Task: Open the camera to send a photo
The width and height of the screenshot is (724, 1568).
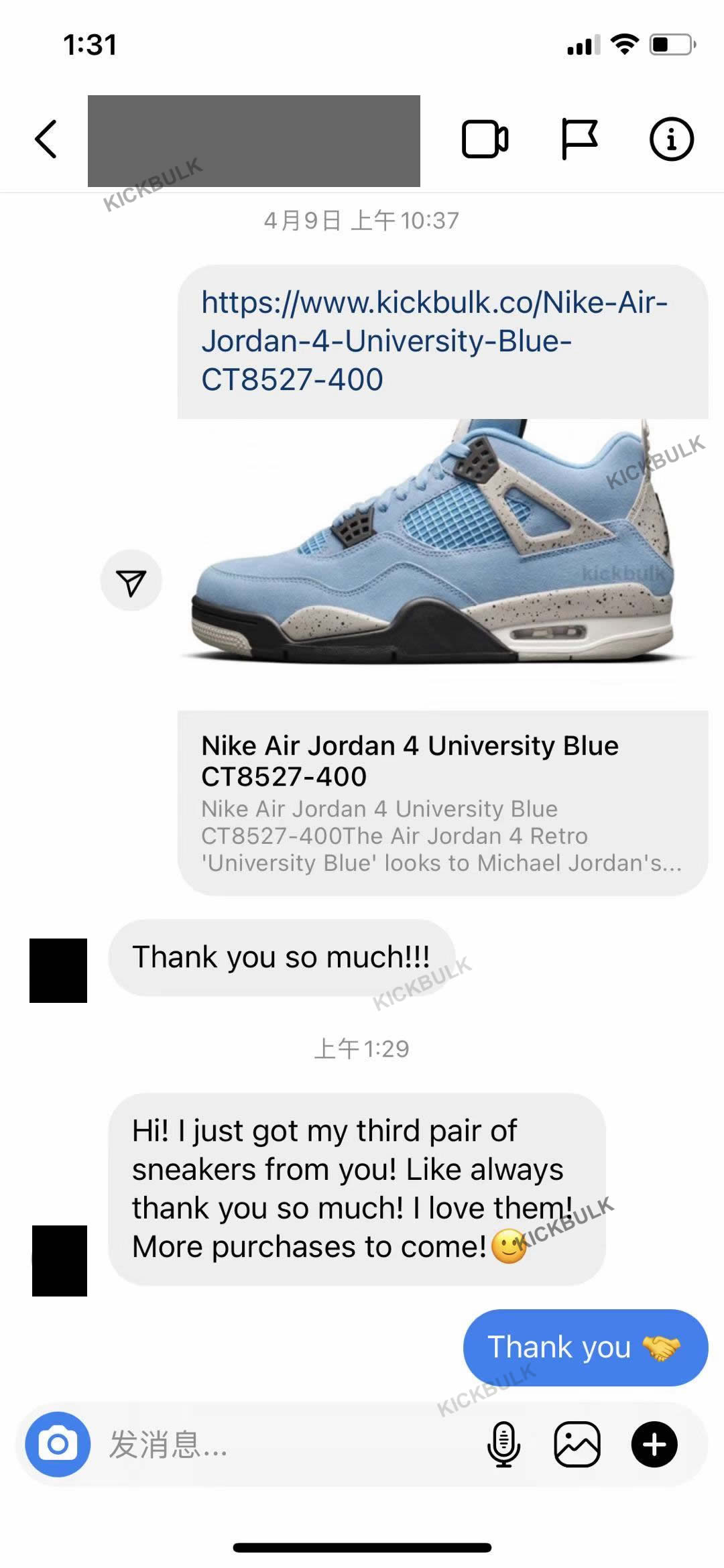Action: point(58,1444)
